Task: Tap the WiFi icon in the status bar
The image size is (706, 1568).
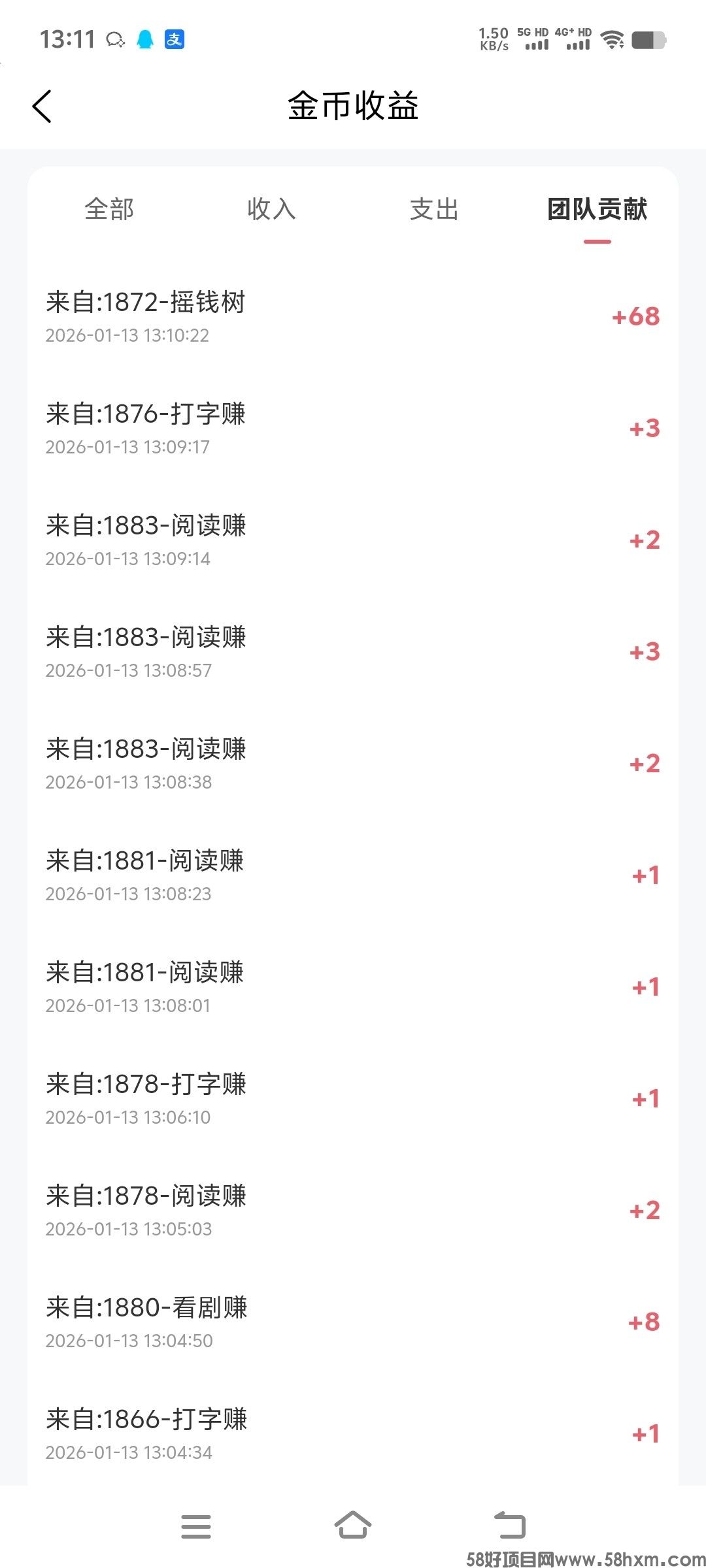Action: [612, 39]
